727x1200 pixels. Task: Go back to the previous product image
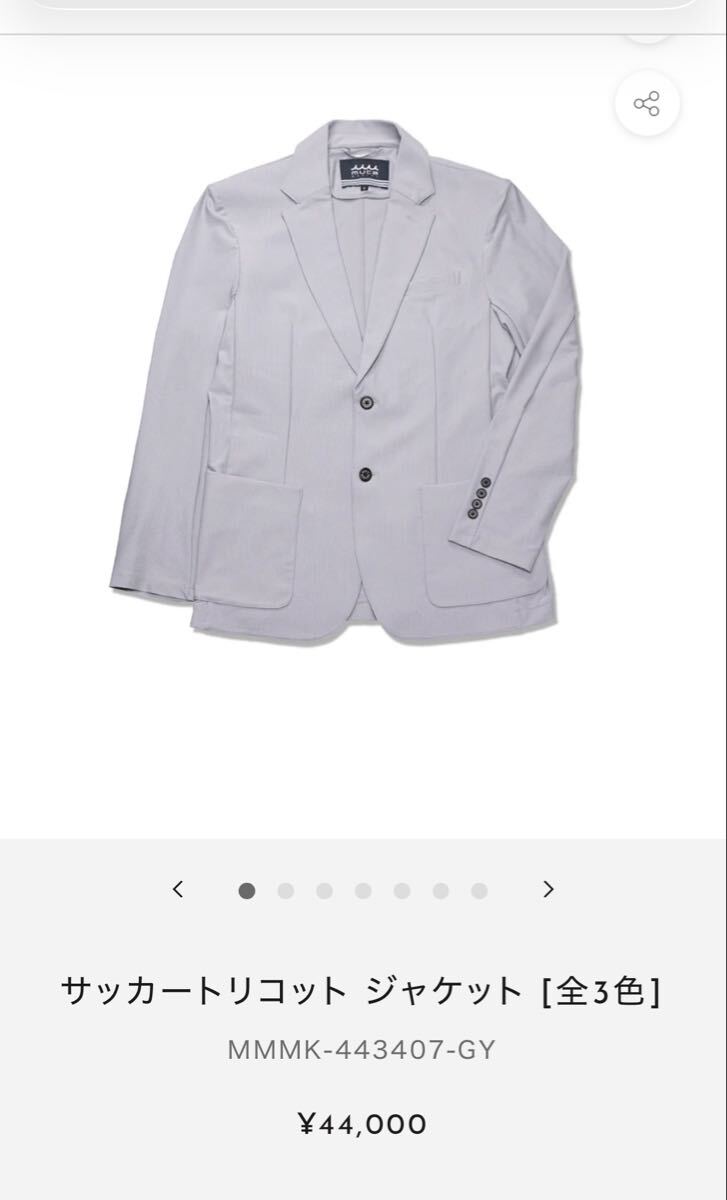pyautogui.click(x=178, y=889)
